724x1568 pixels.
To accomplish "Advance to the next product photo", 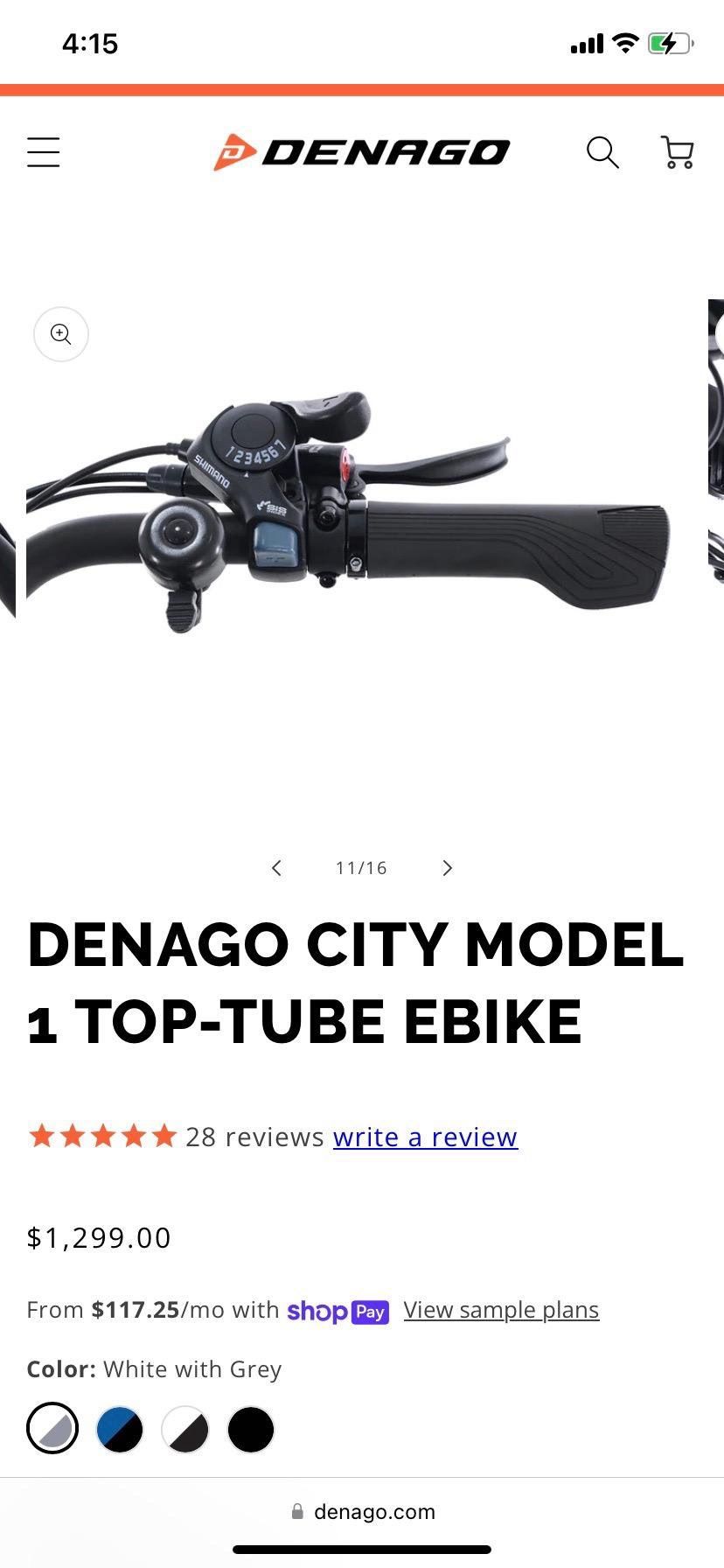I will (447, 868).
